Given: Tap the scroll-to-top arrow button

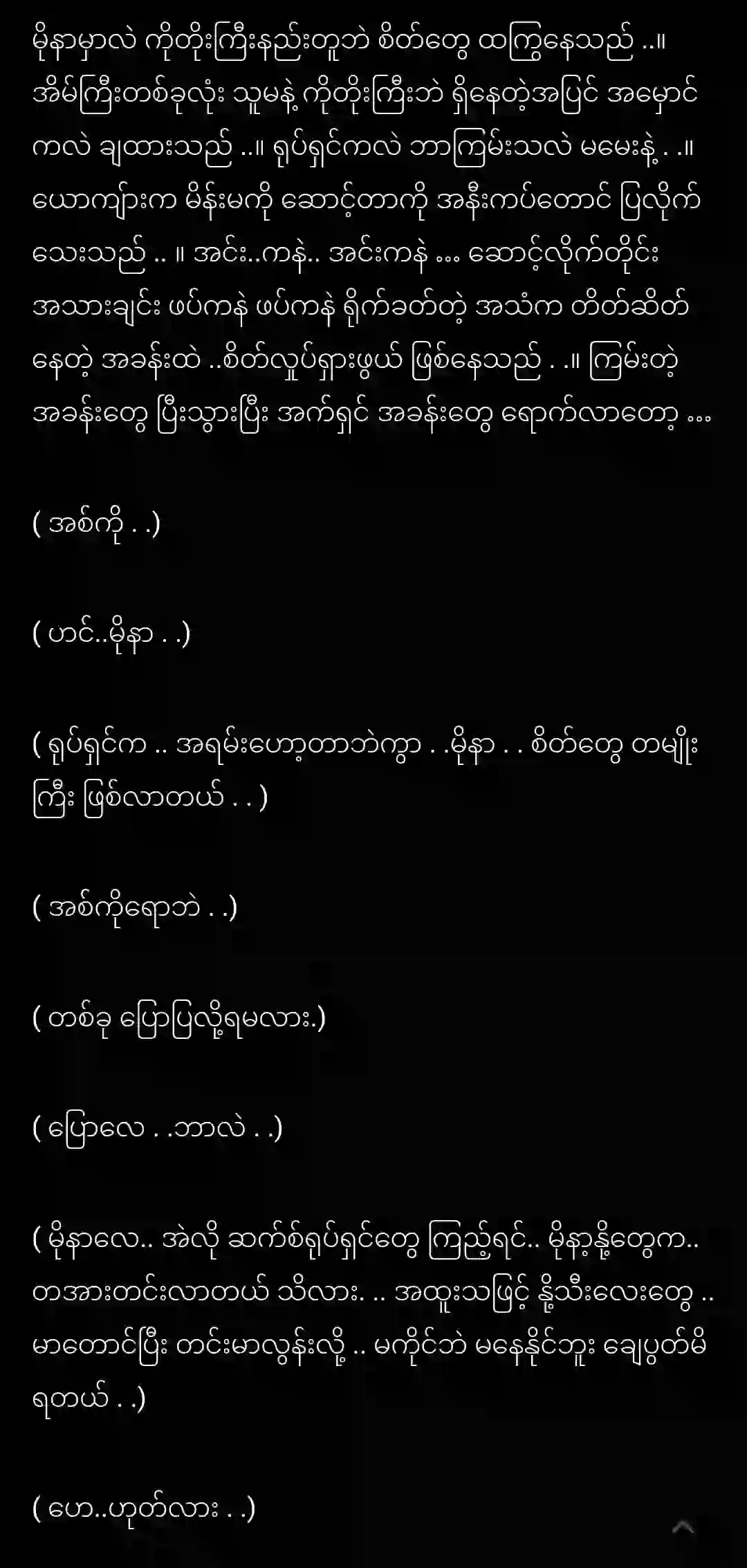Looking at the screenshot, I should (683, 1527).
